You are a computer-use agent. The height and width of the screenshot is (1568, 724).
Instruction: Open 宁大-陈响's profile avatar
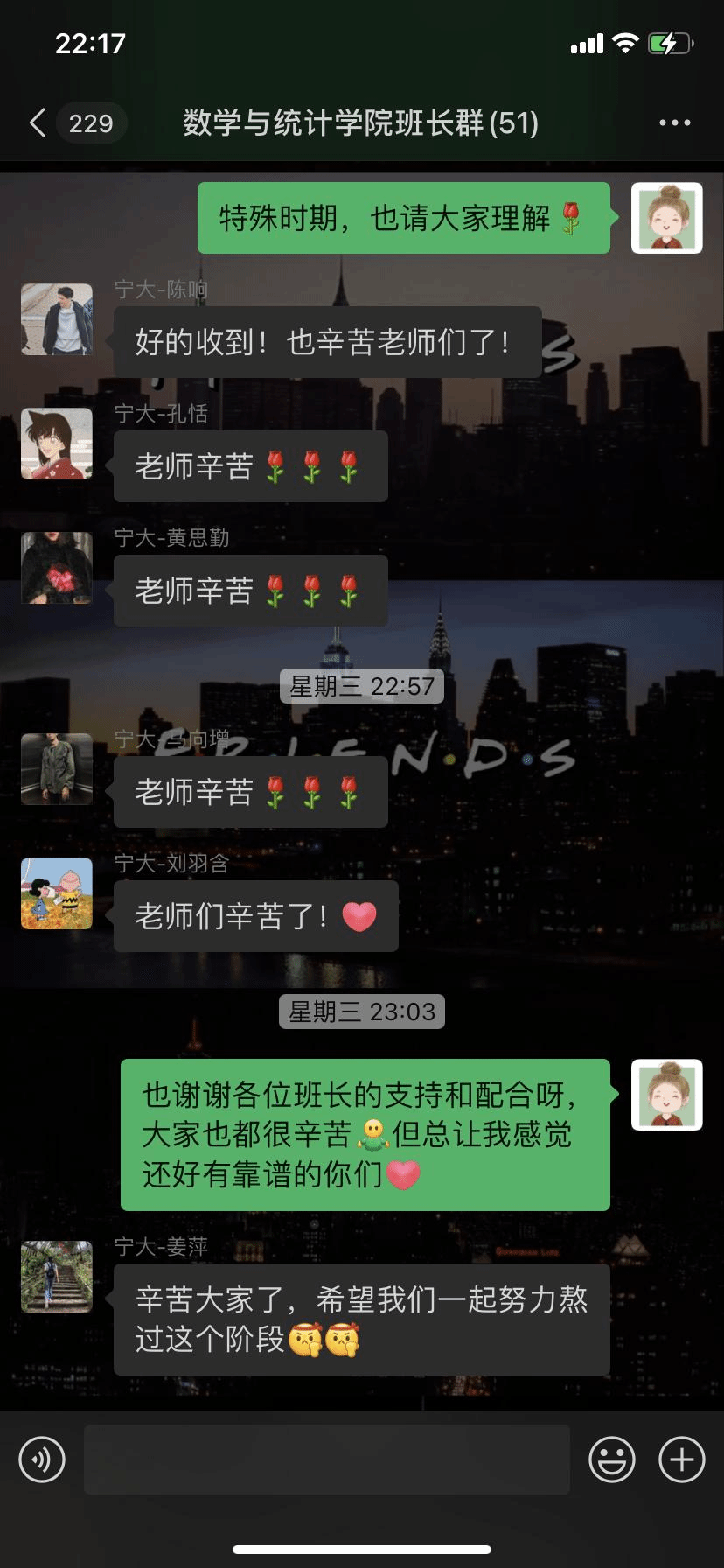57,319
